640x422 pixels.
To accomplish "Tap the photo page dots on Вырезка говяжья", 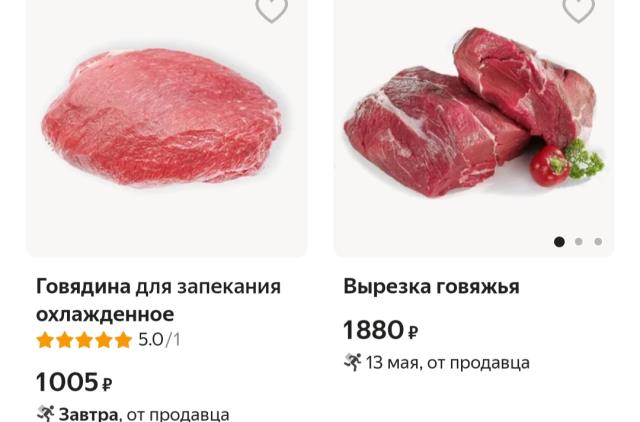I will (x=578, y=242).
